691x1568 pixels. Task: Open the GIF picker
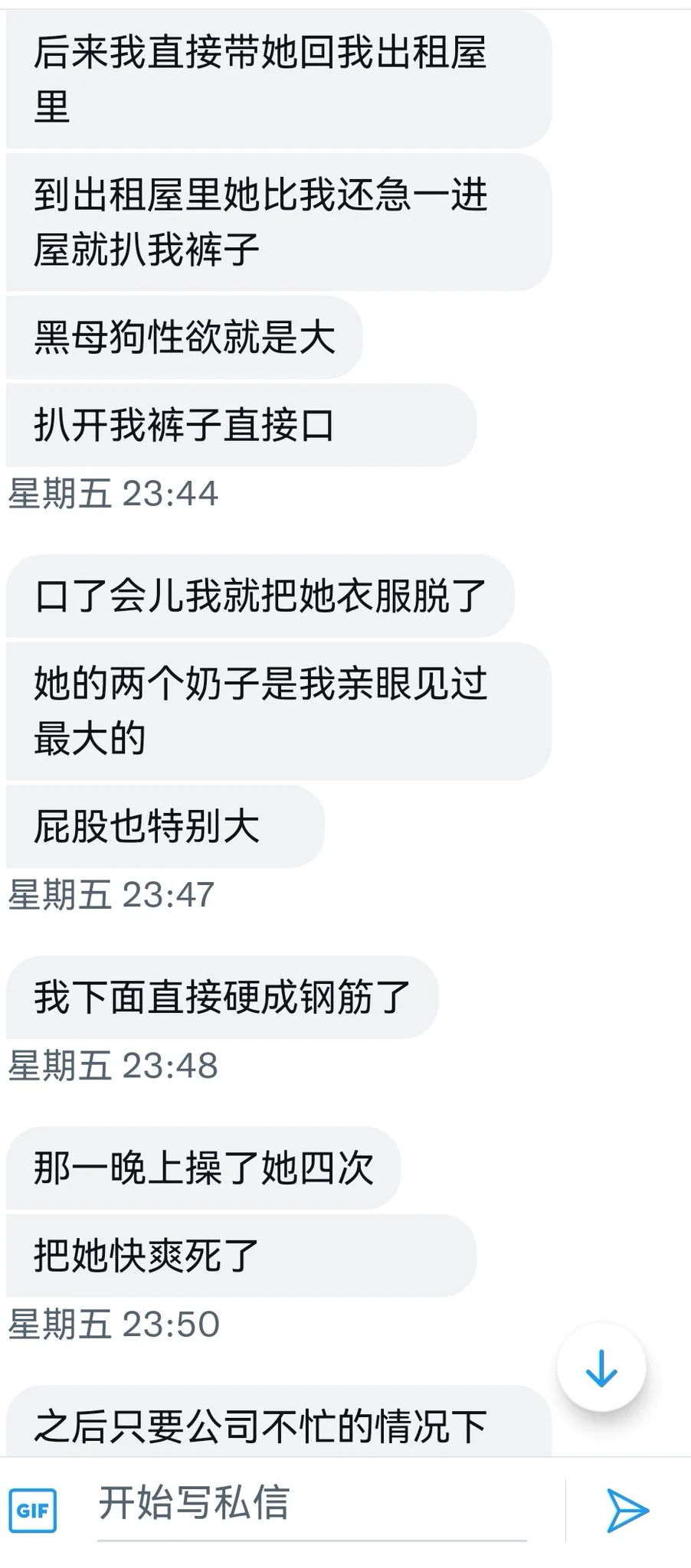(x=33, y=1510)
